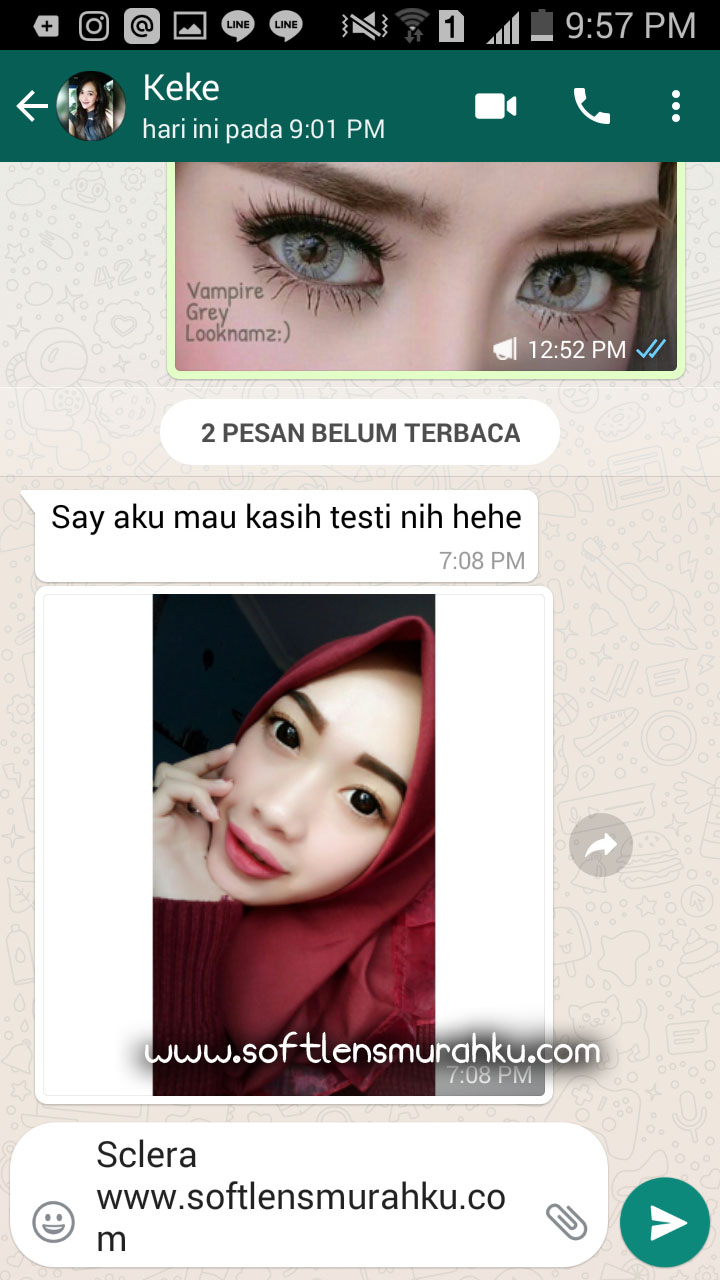Start a voice call with Keke
Viewport: 720px width, 1280px height.
click(591, 106)
